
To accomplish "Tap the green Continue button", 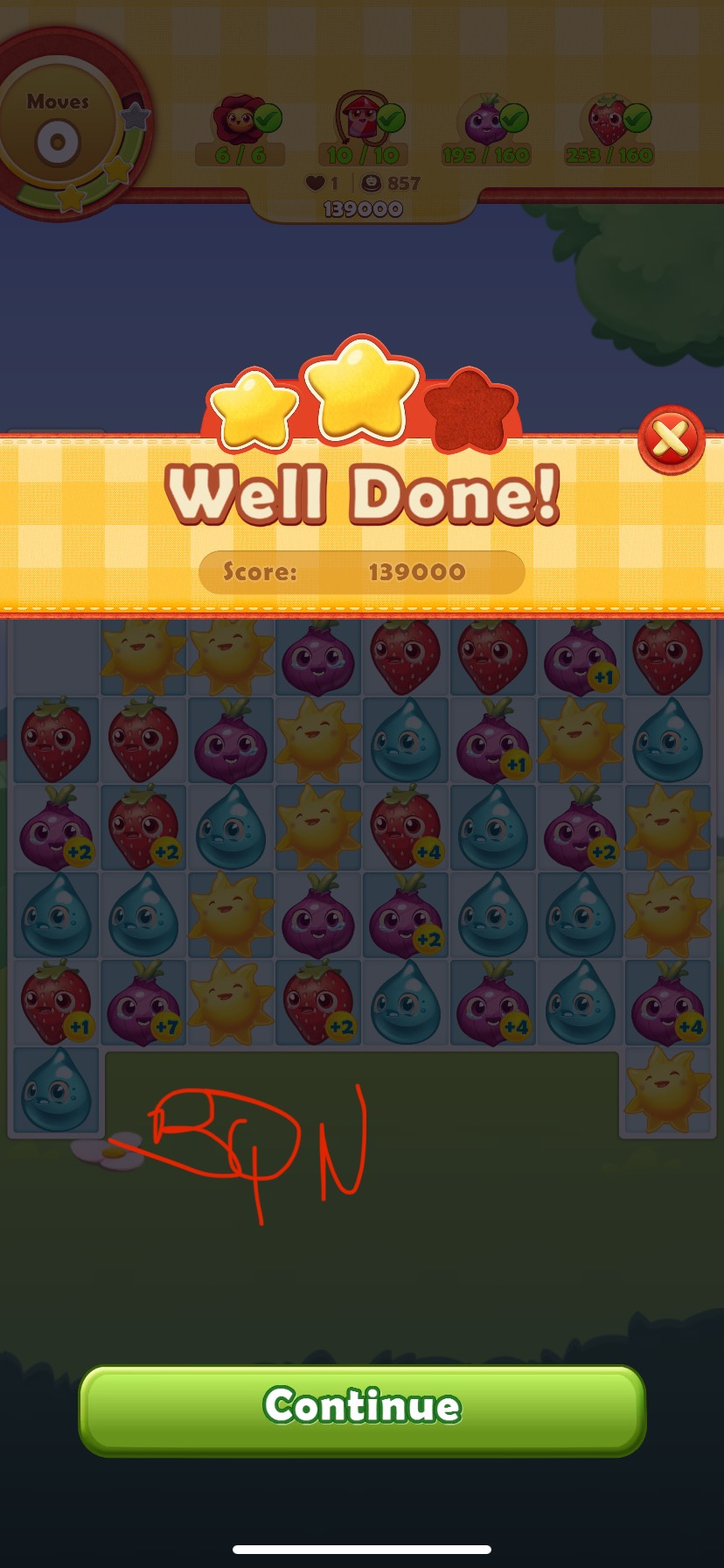I will click(362, 1409).
